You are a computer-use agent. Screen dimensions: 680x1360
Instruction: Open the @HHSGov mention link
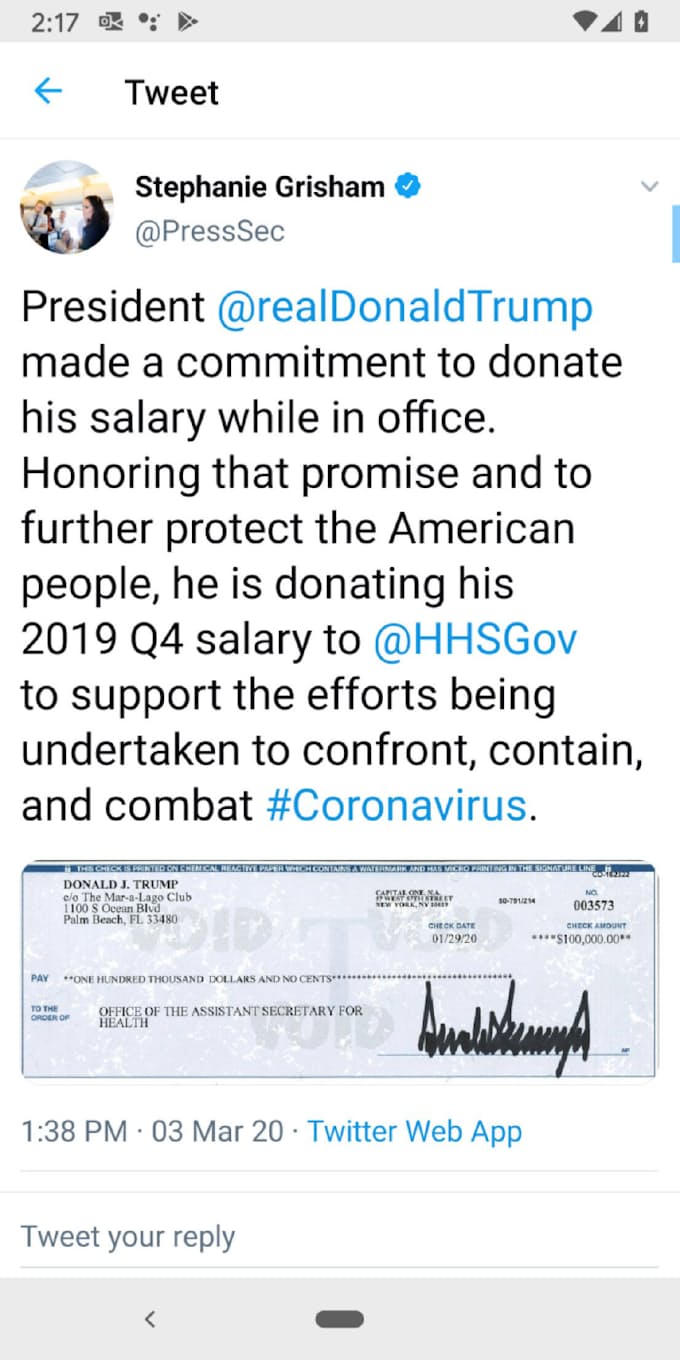coord(475,639)
